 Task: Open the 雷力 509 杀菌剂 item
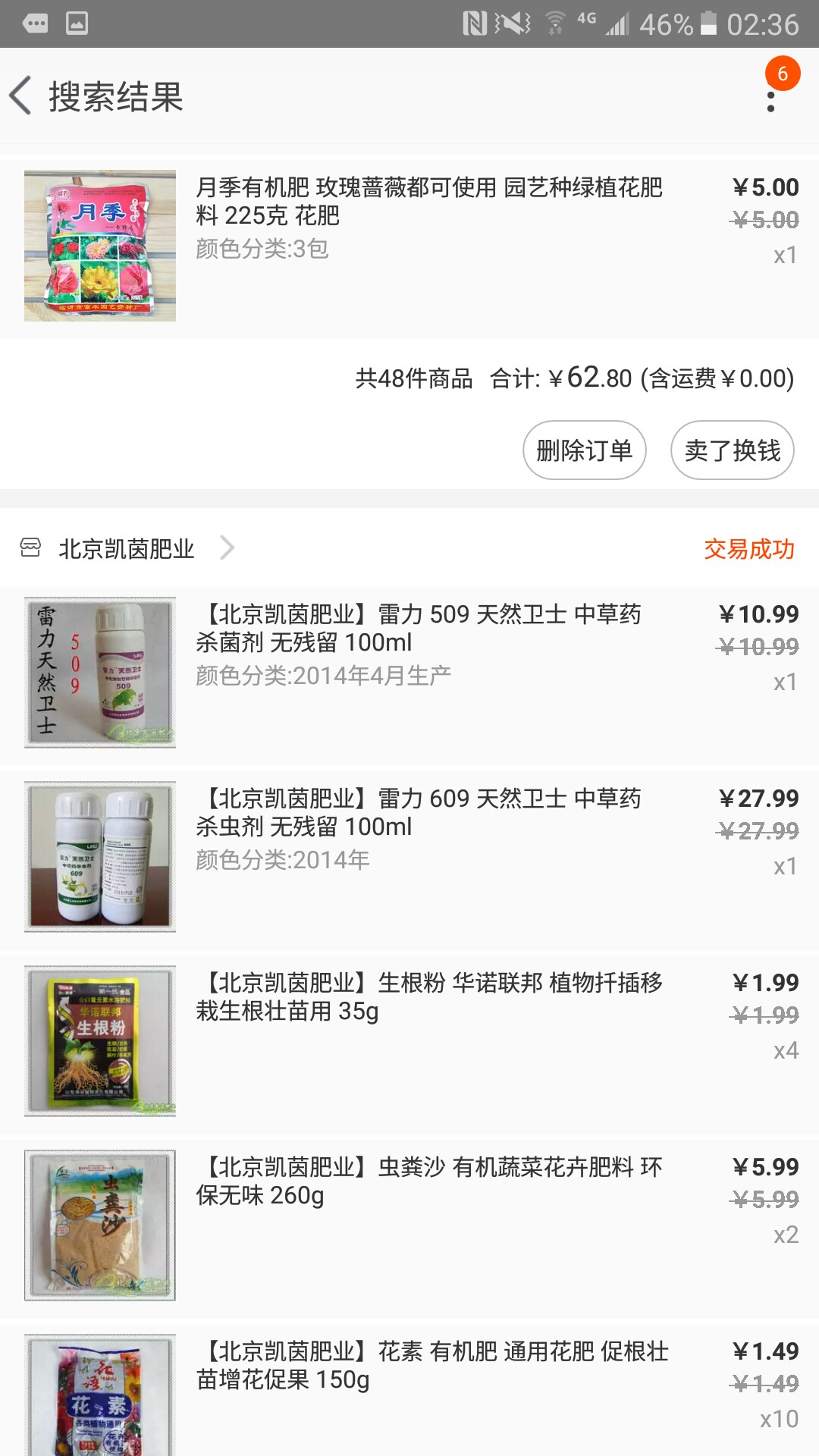coord(409,673)
